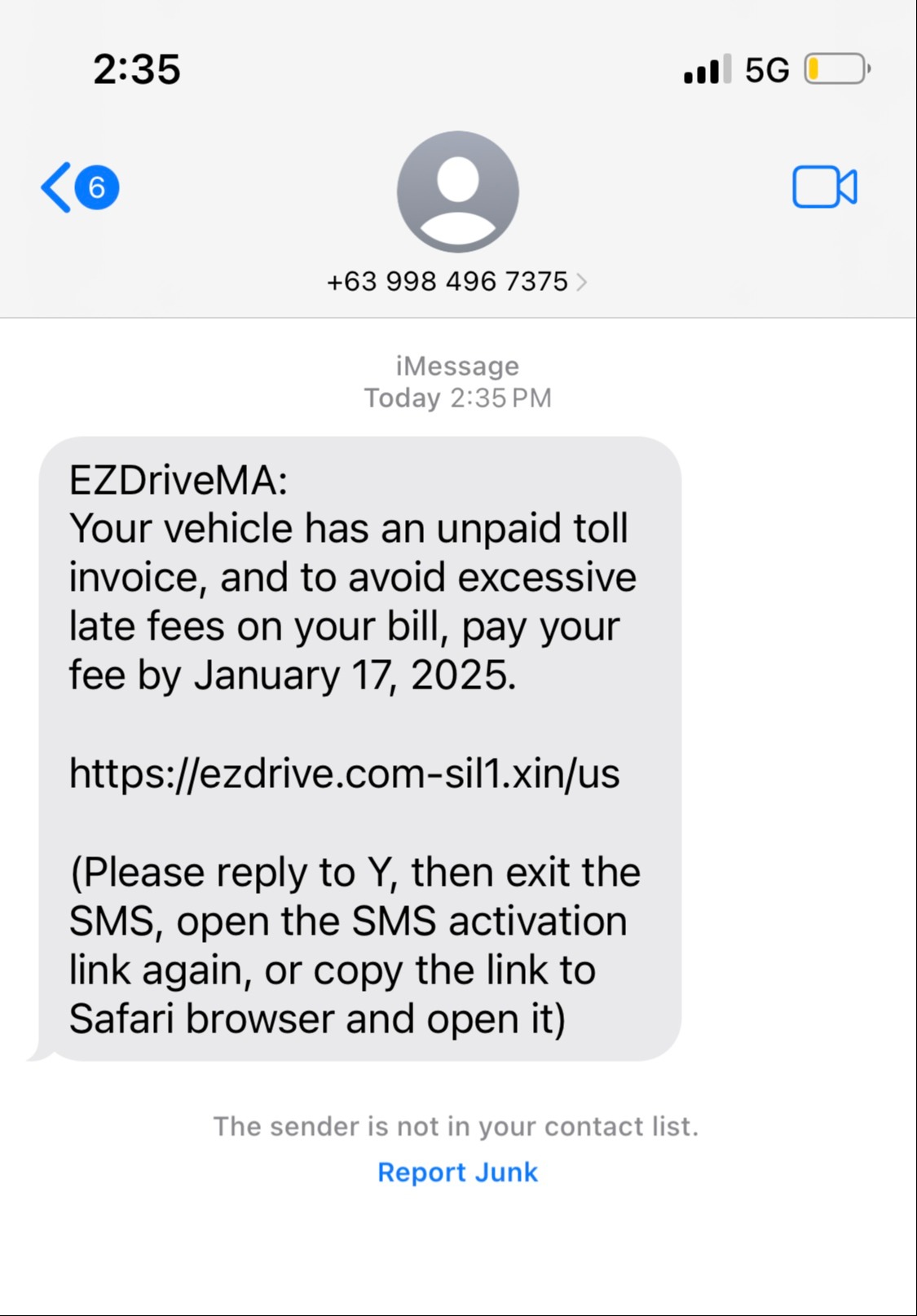The image size is (917, 1316).
Task: Open contact details for +63 998 496 7375
Action: [456, 282]
